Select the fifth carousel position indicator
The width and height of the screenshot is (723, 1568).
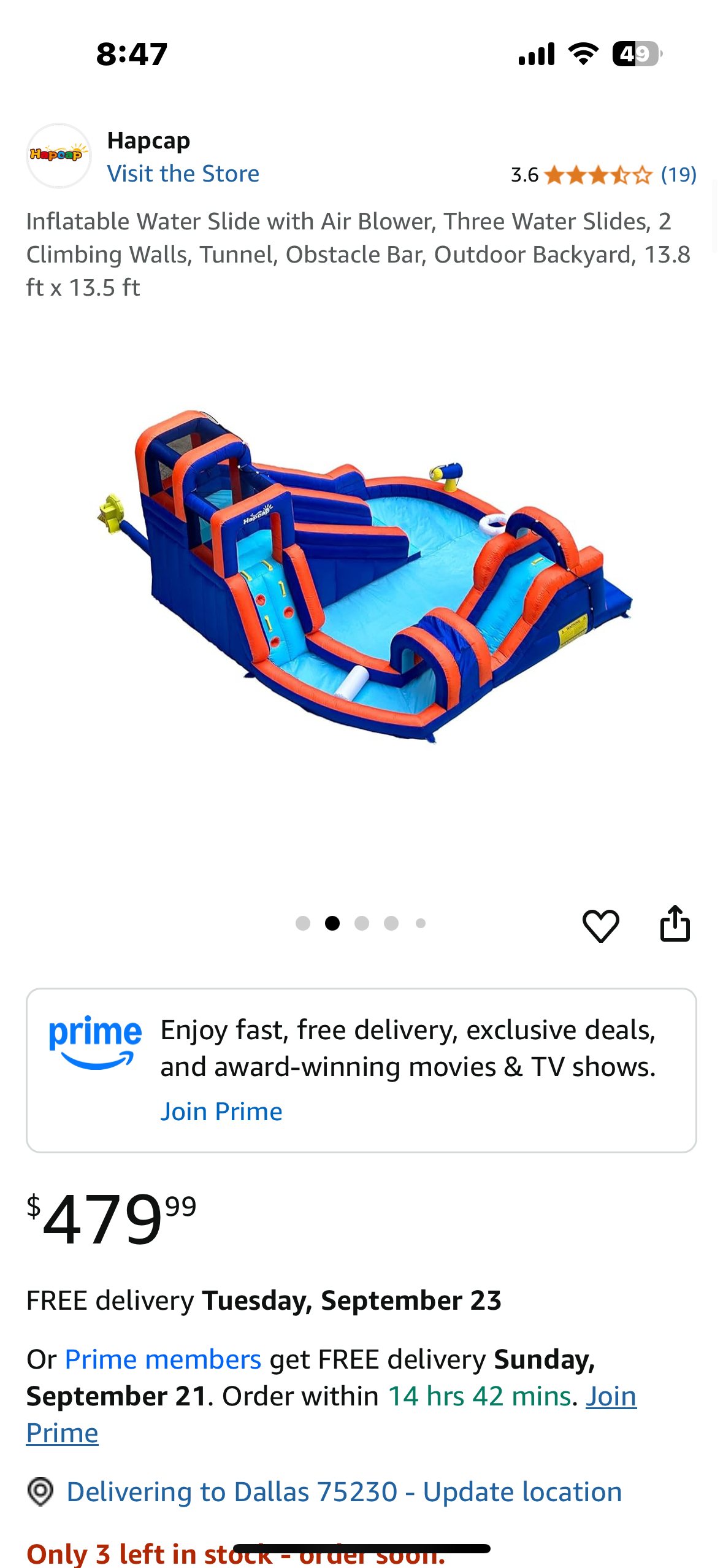tap(420, 923)
